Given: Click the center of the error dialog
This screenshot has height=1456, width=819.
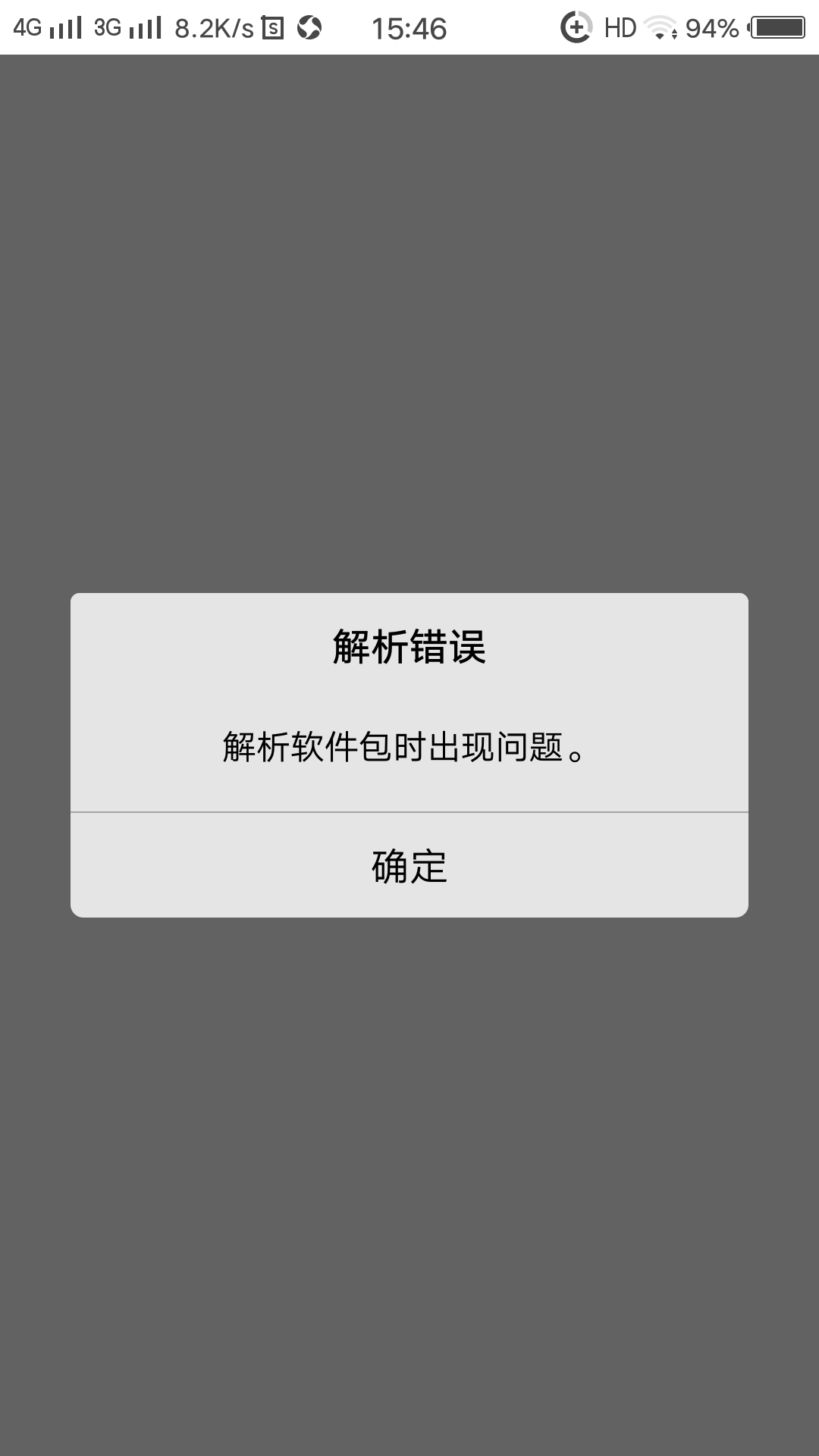Looking at the screenshot, I should pos(409,755).
